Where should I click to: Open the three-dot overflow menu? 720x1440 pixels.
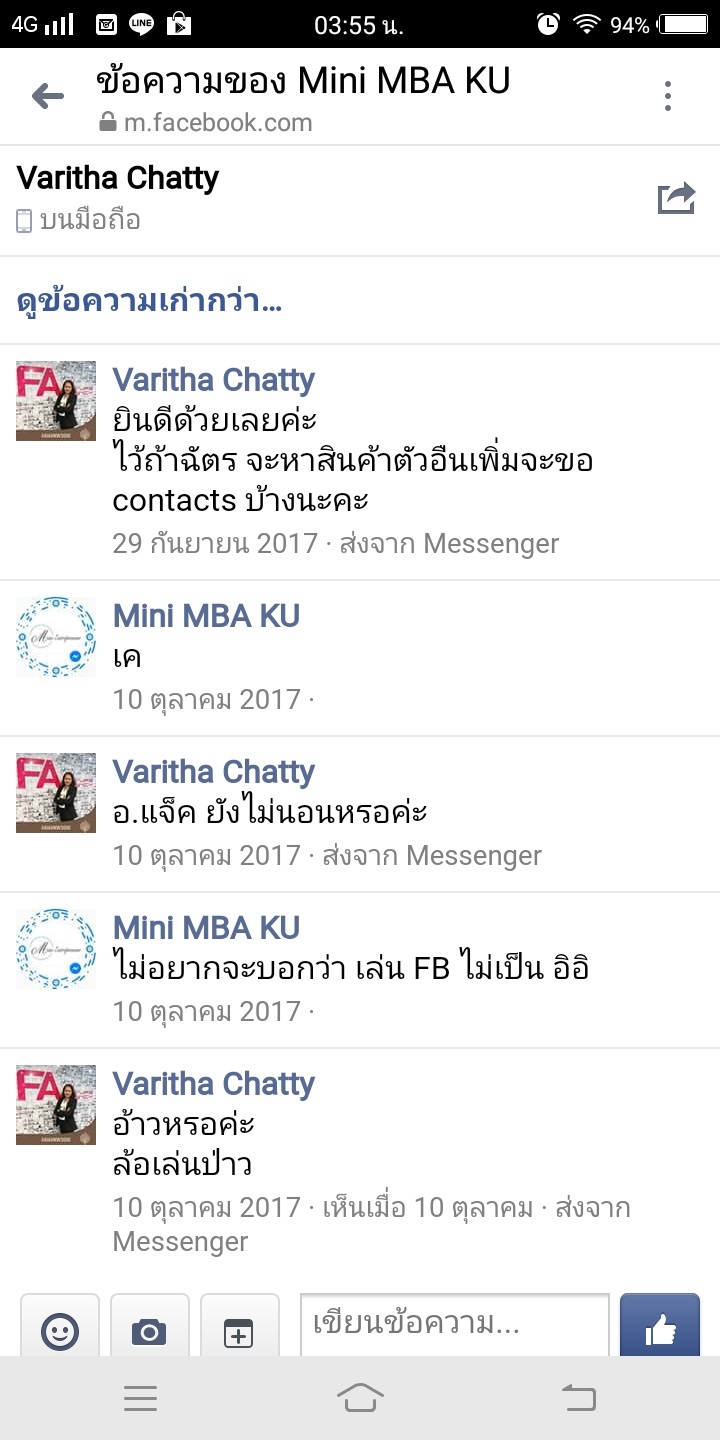[668, 96]
